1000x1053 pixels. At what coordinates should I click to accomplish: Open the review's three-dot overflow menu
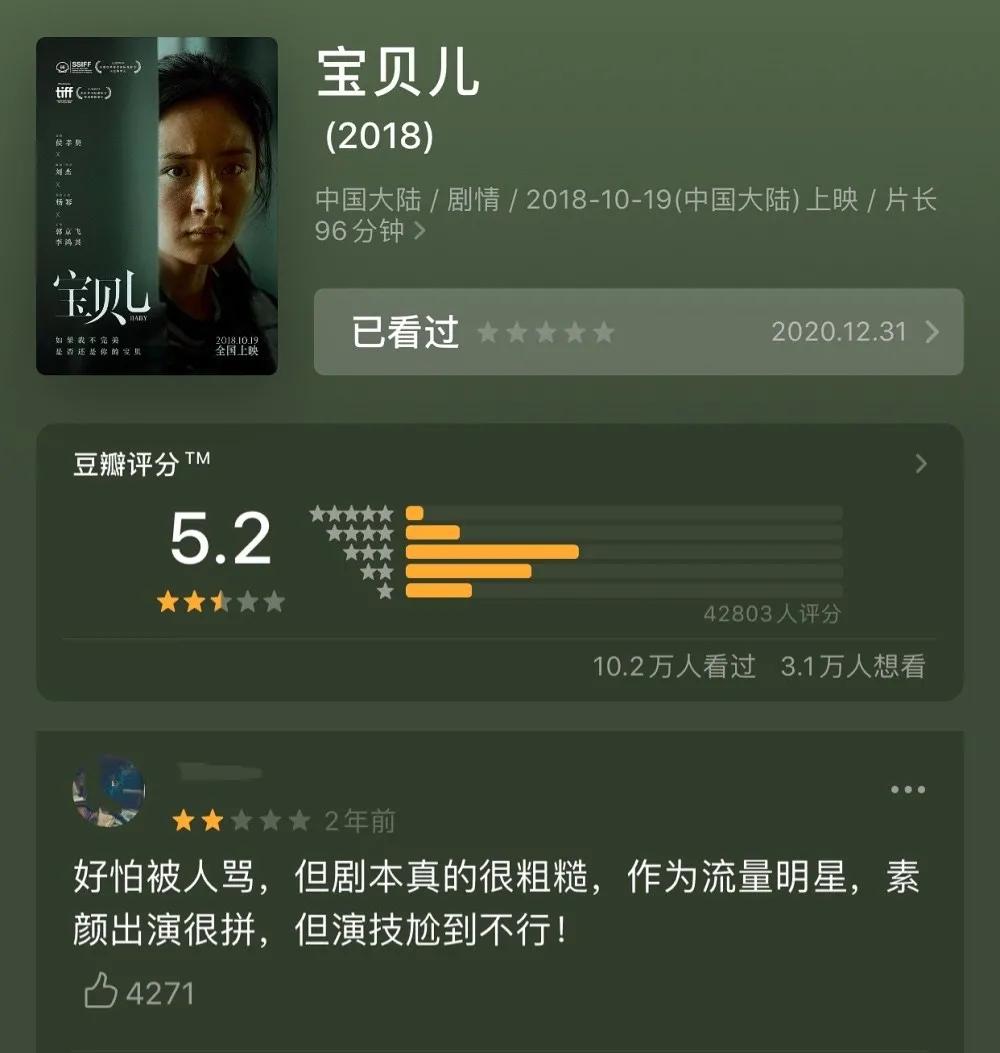pos(907,790)
